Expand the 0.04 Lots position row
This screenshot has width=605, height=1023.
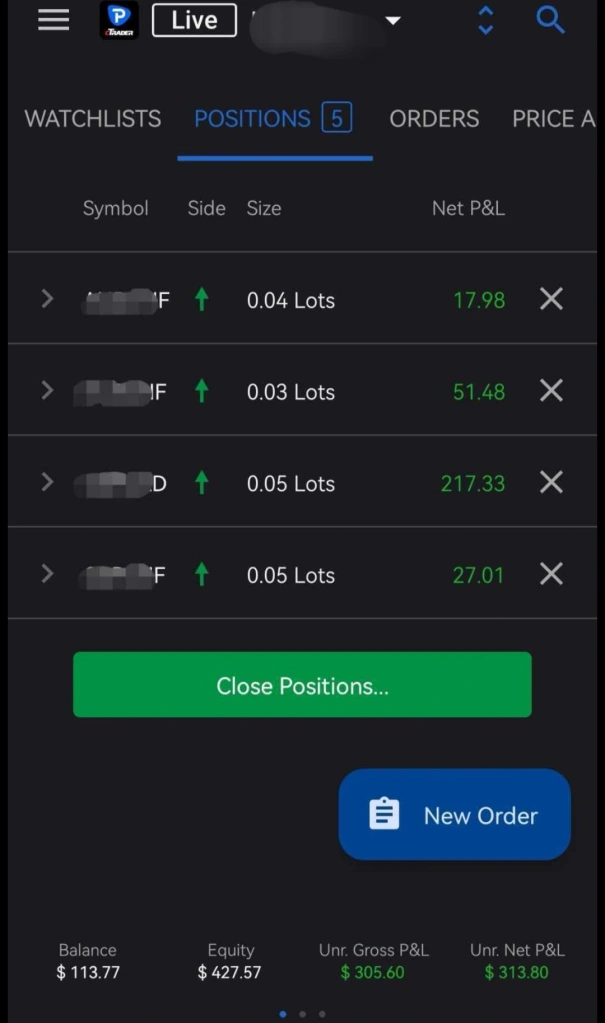point(47,299)
